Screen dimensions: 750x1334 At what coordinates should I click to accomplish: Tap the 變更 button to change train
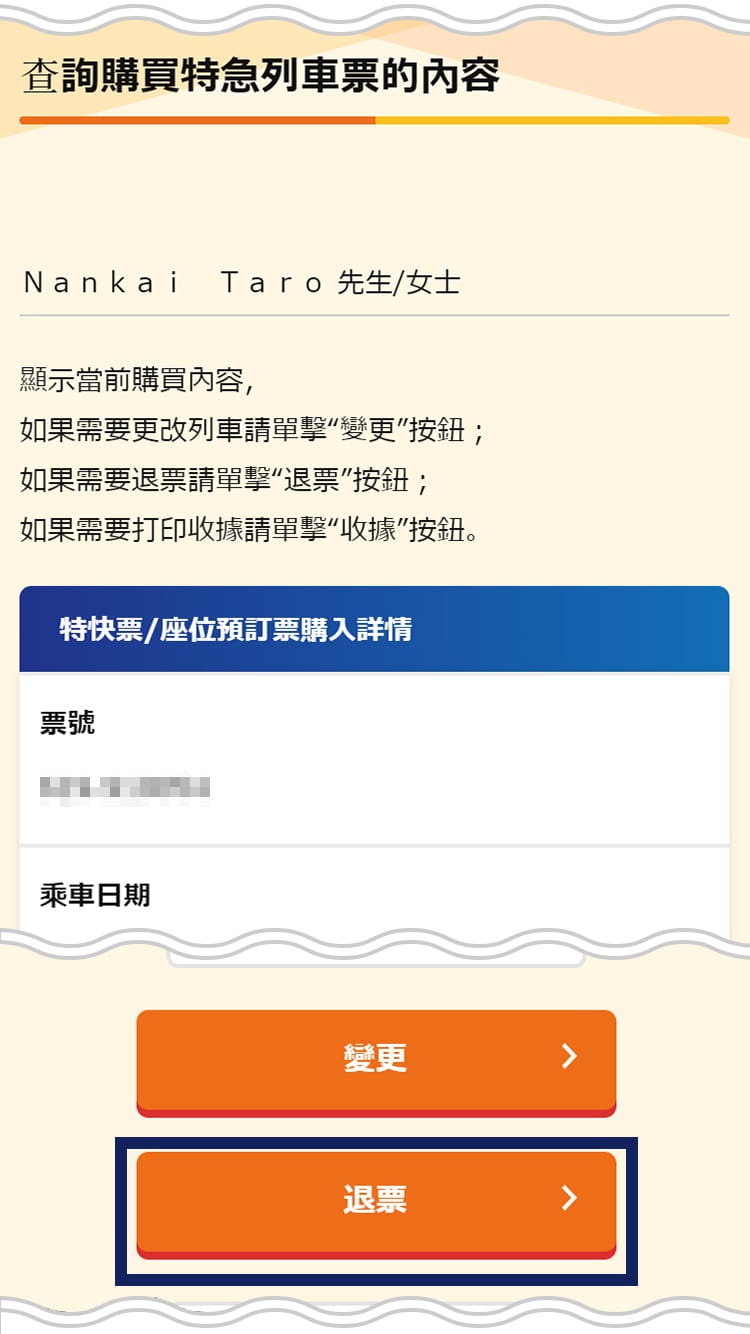[376, 1058]
